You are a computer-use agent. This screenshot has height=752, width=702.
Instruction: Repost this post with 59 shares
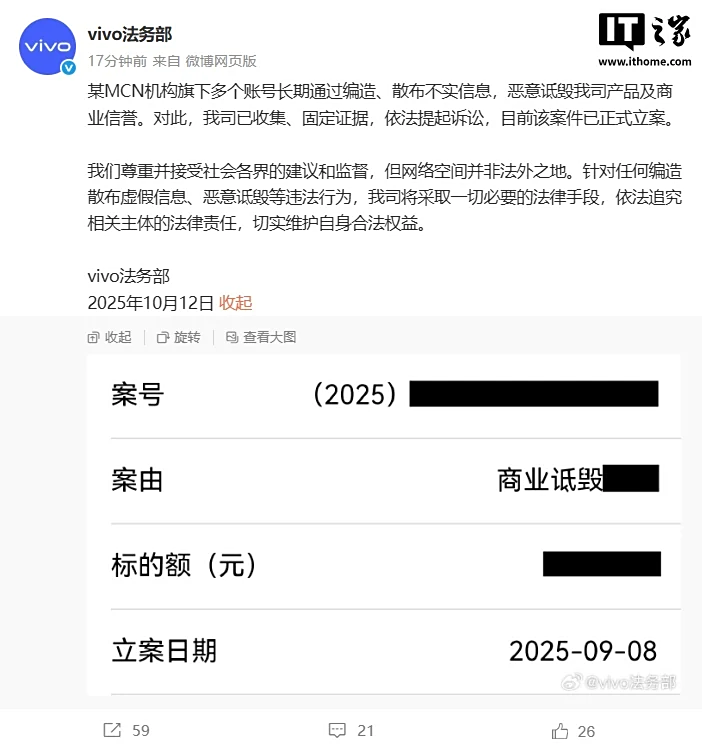[127, 731]
